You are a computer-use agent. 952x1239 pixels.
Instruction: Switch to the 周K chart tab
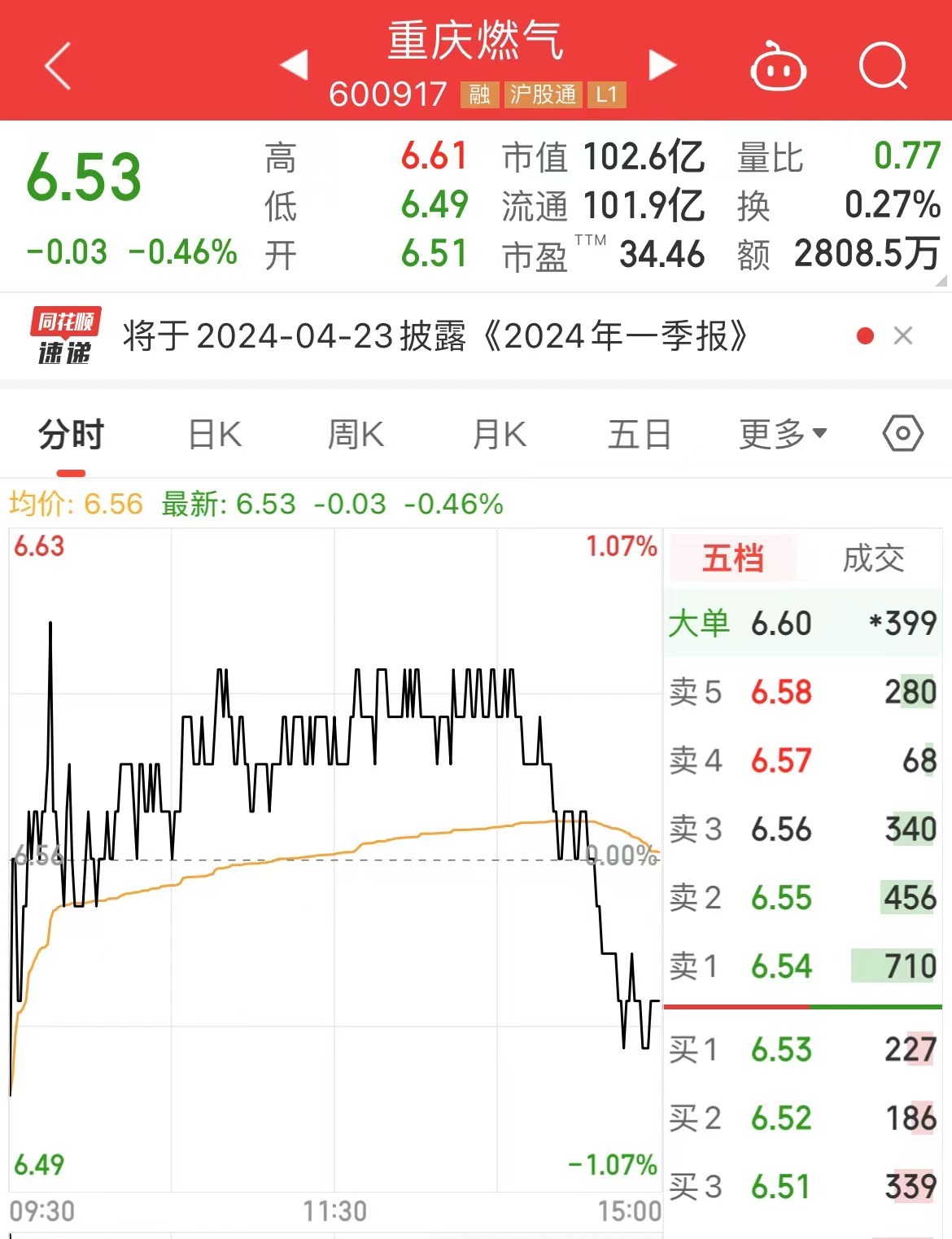(356, 435)
